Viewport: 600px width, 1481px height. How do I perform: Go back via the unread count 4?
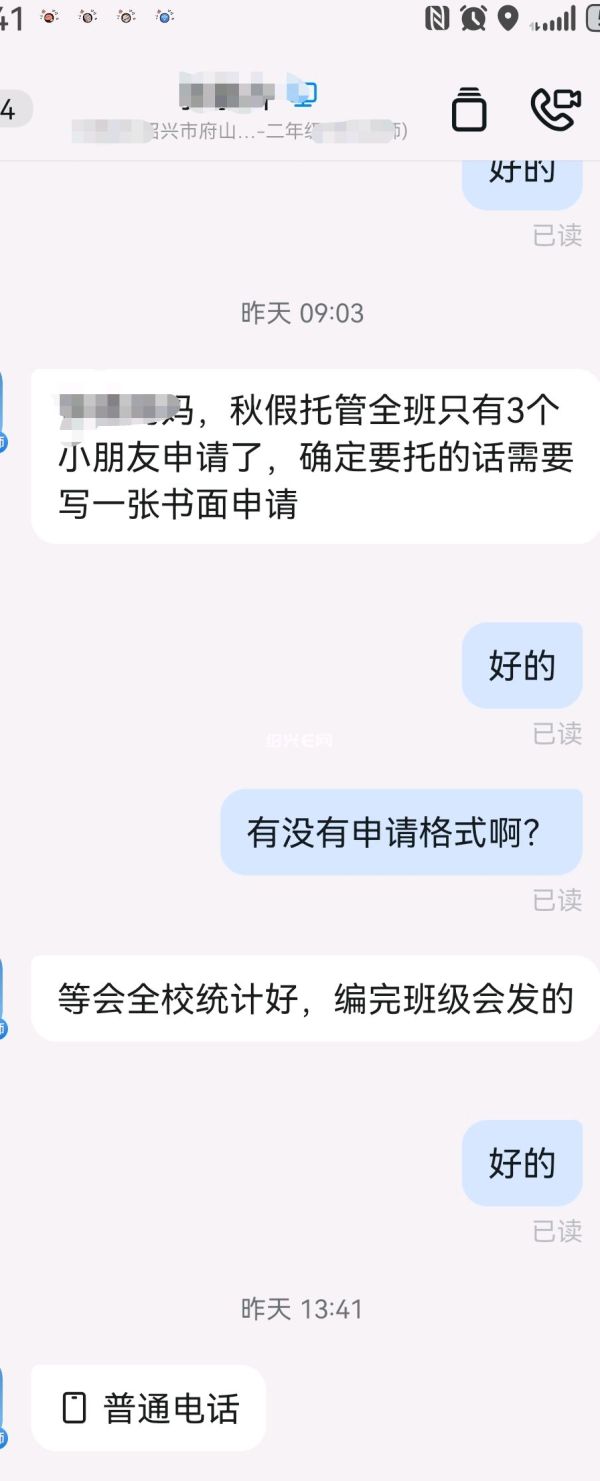pos(10,109)
